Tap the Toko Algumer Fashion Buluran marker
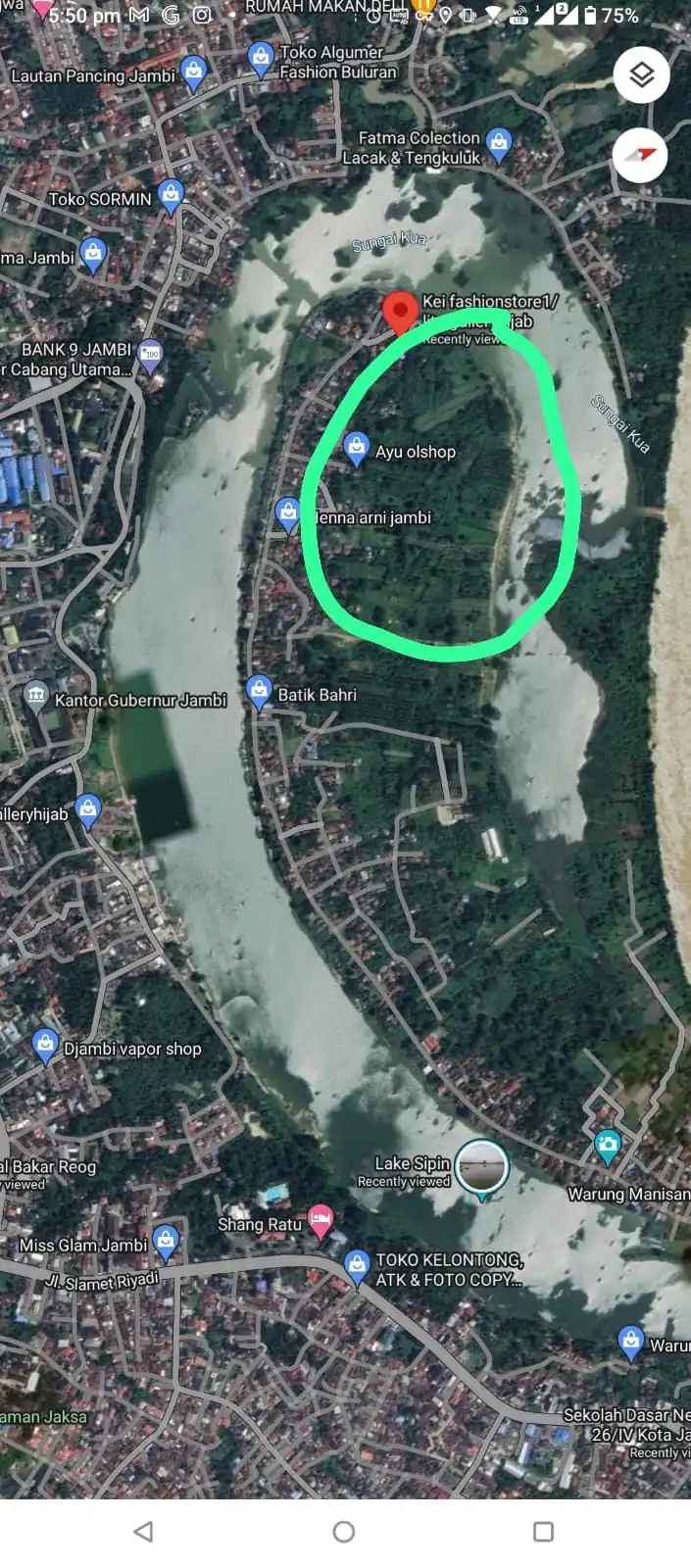This screenshot has width=691, height=1568. (261, 58)
